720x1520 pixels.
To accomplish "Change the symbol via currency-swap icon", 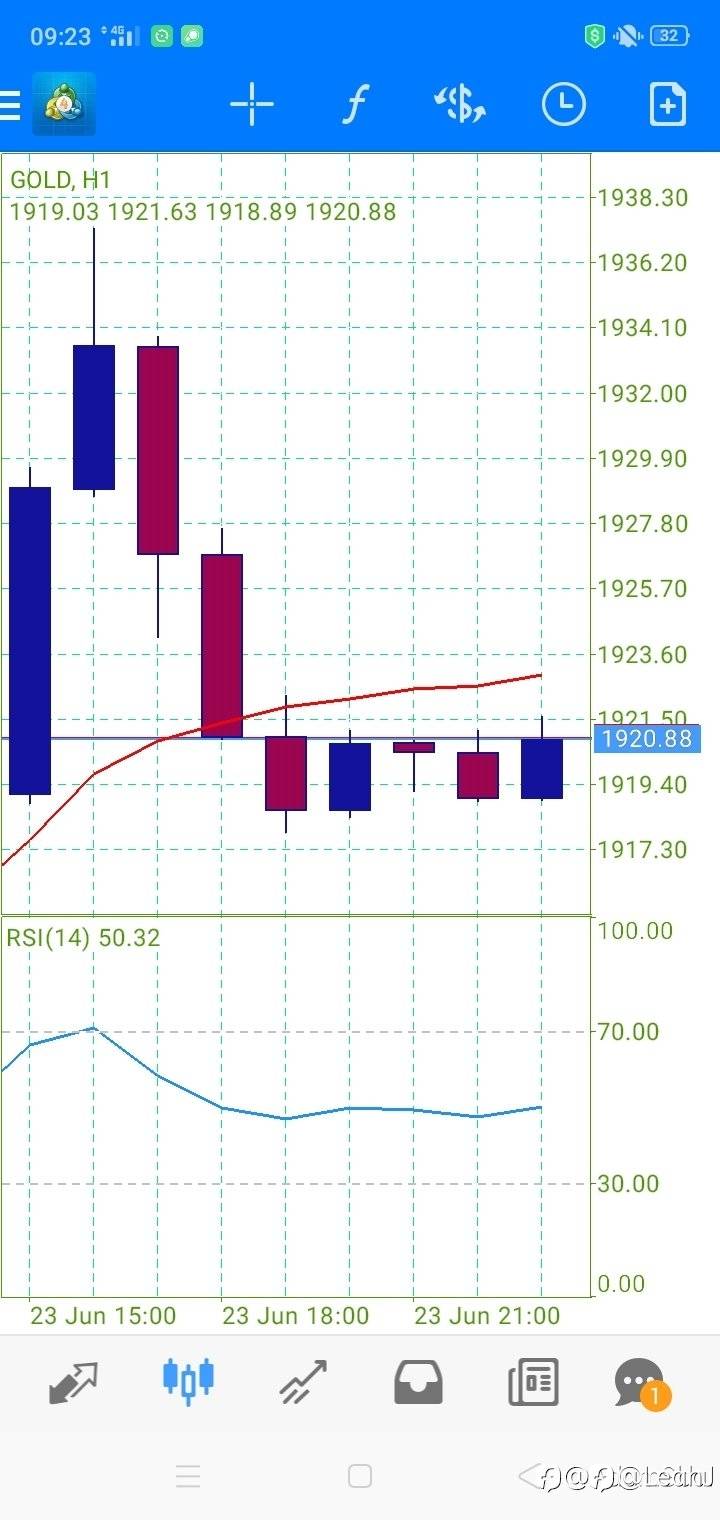I will coord(459,105).
